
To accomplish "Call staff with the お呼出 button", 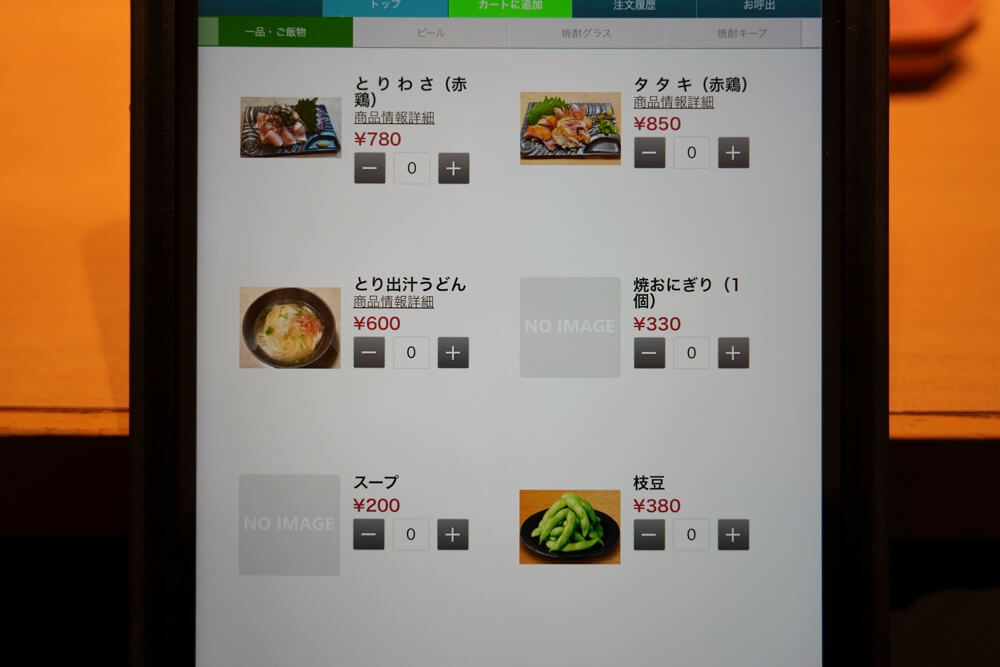I will click(x=758, y=6).
